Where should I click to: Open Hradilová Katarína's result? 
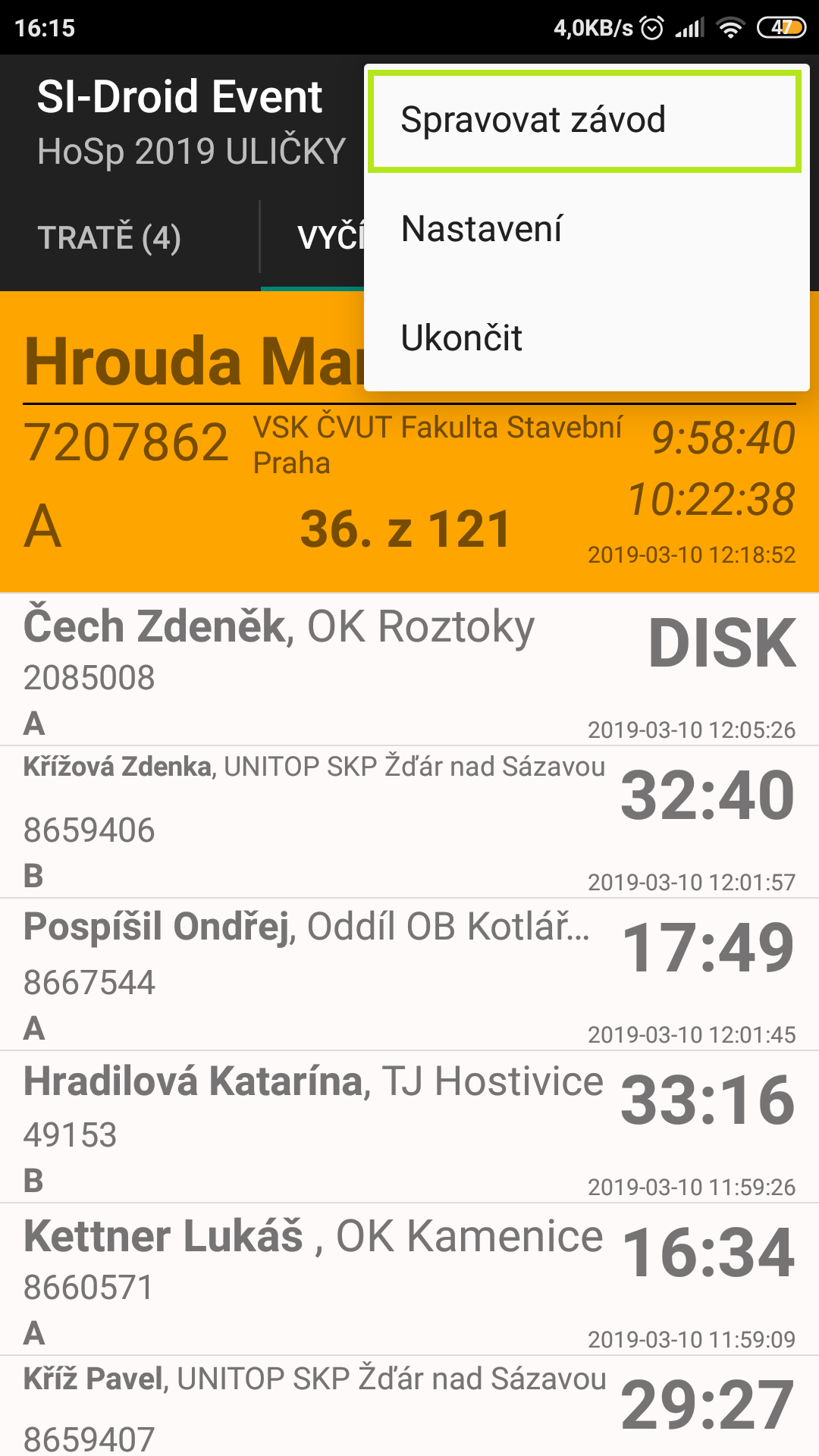(409, 1128)
